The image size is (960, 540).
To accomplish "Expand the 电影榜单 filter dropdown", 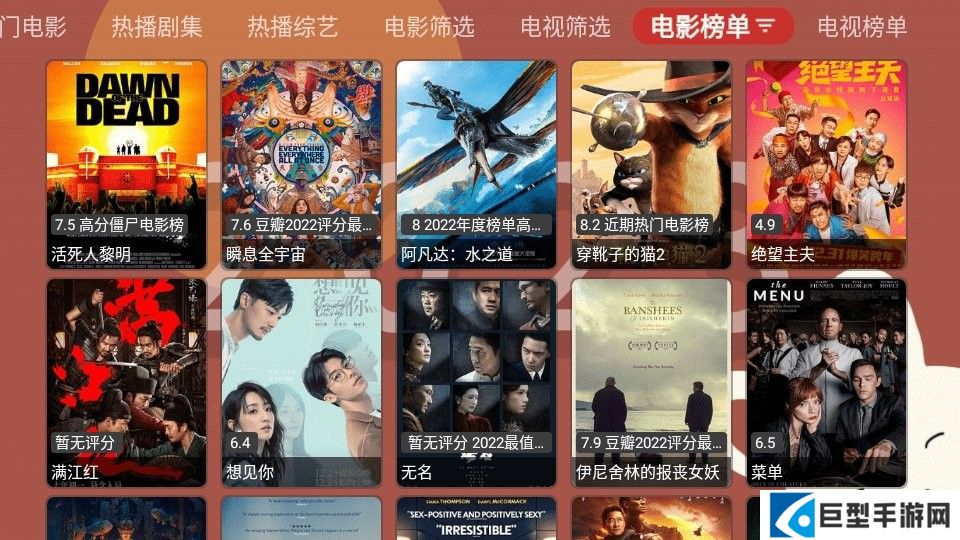I will (765, 27).
